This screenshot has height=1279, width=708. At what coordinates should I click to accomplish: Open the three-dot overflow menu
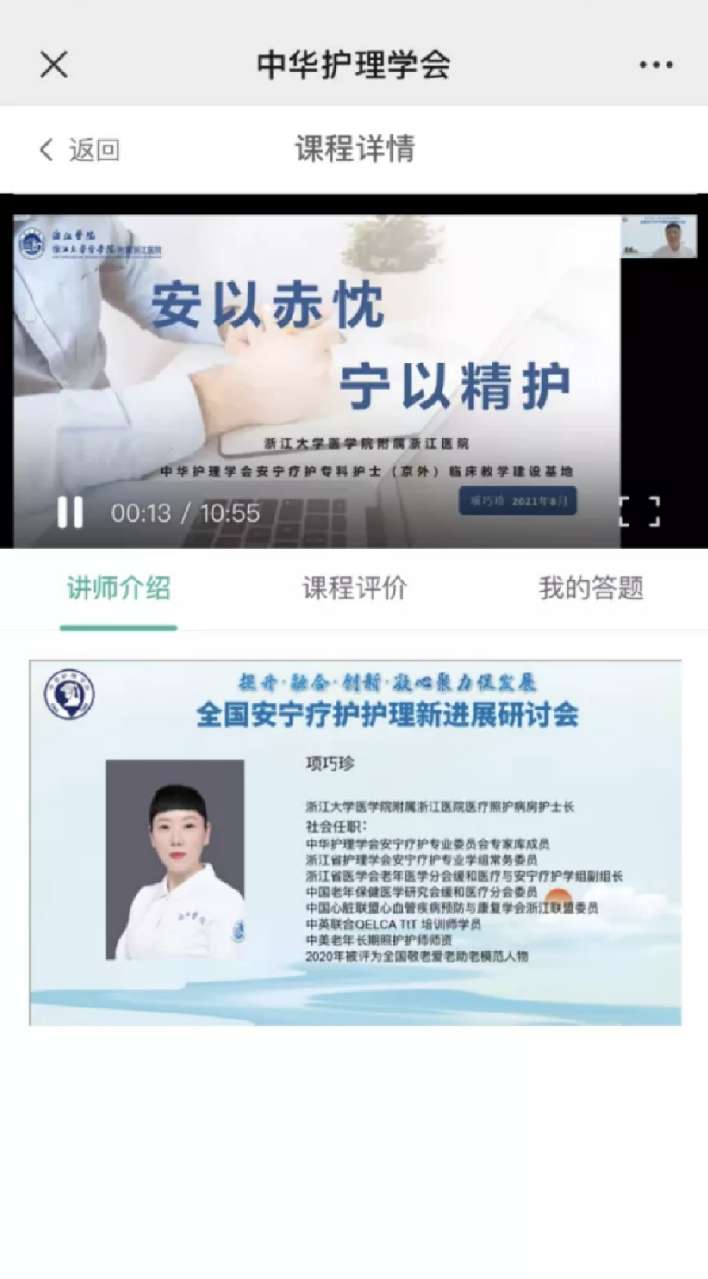(x=656, y=65)
